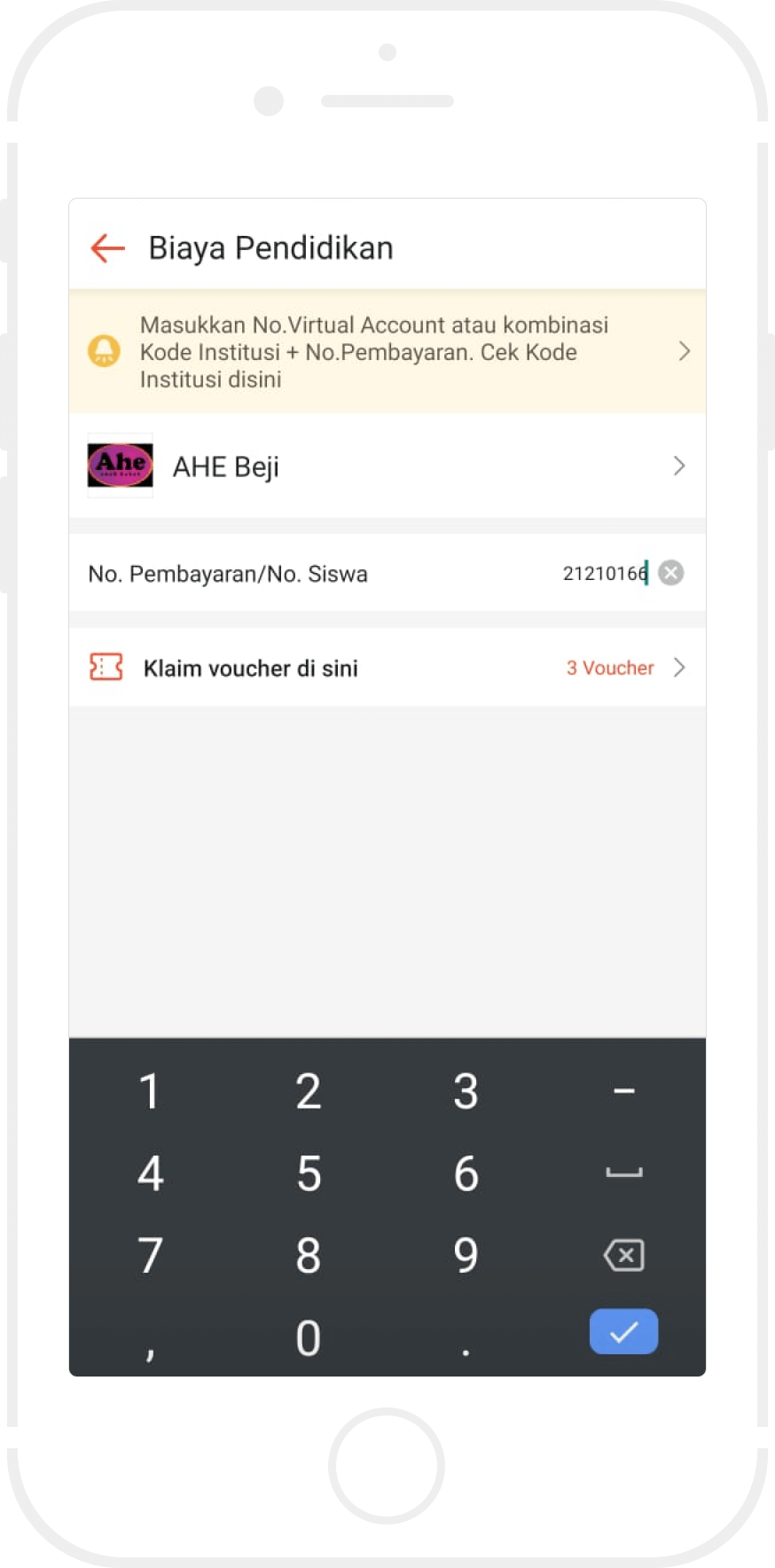775x1568 pixels.
Task: Type digit 5 on the keypad
Action: pyautogui.click(x=308, y=1173)
